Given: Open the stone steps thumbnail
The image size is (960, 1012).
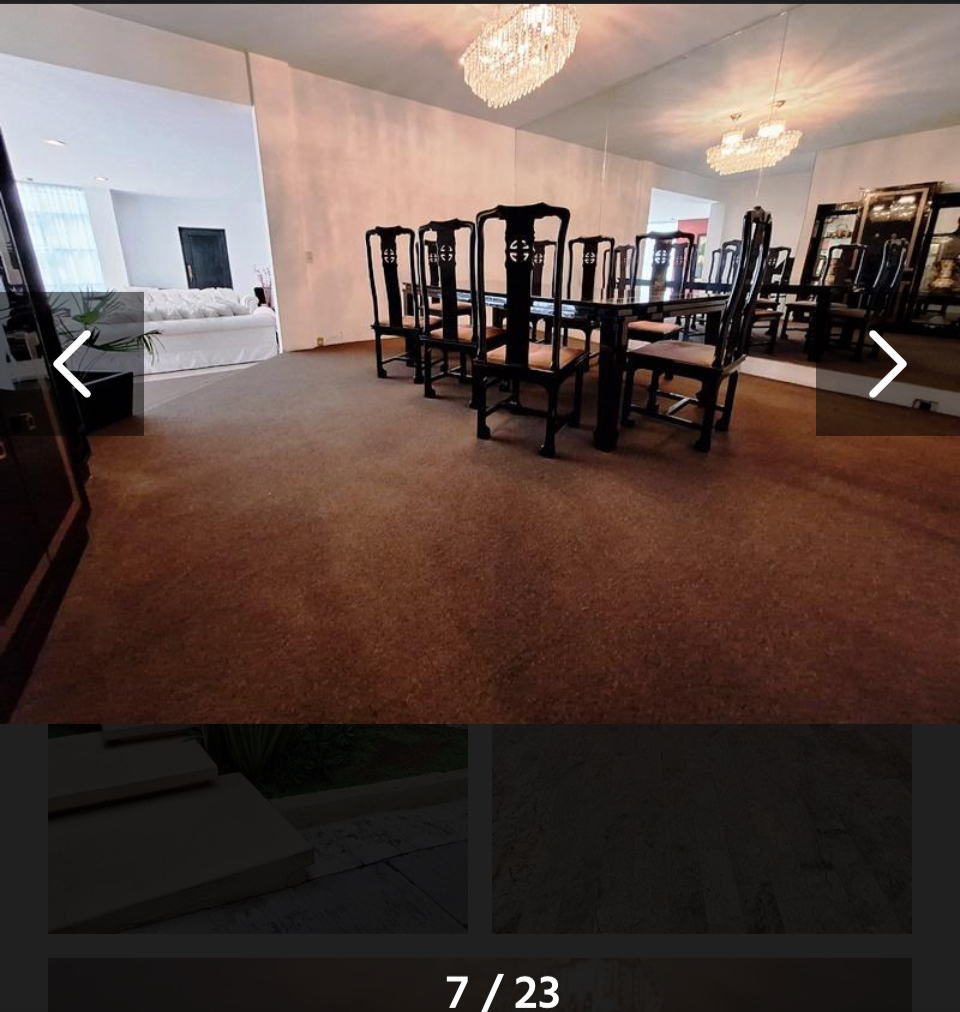Looking at the screenshot, I should pos(257,829).
